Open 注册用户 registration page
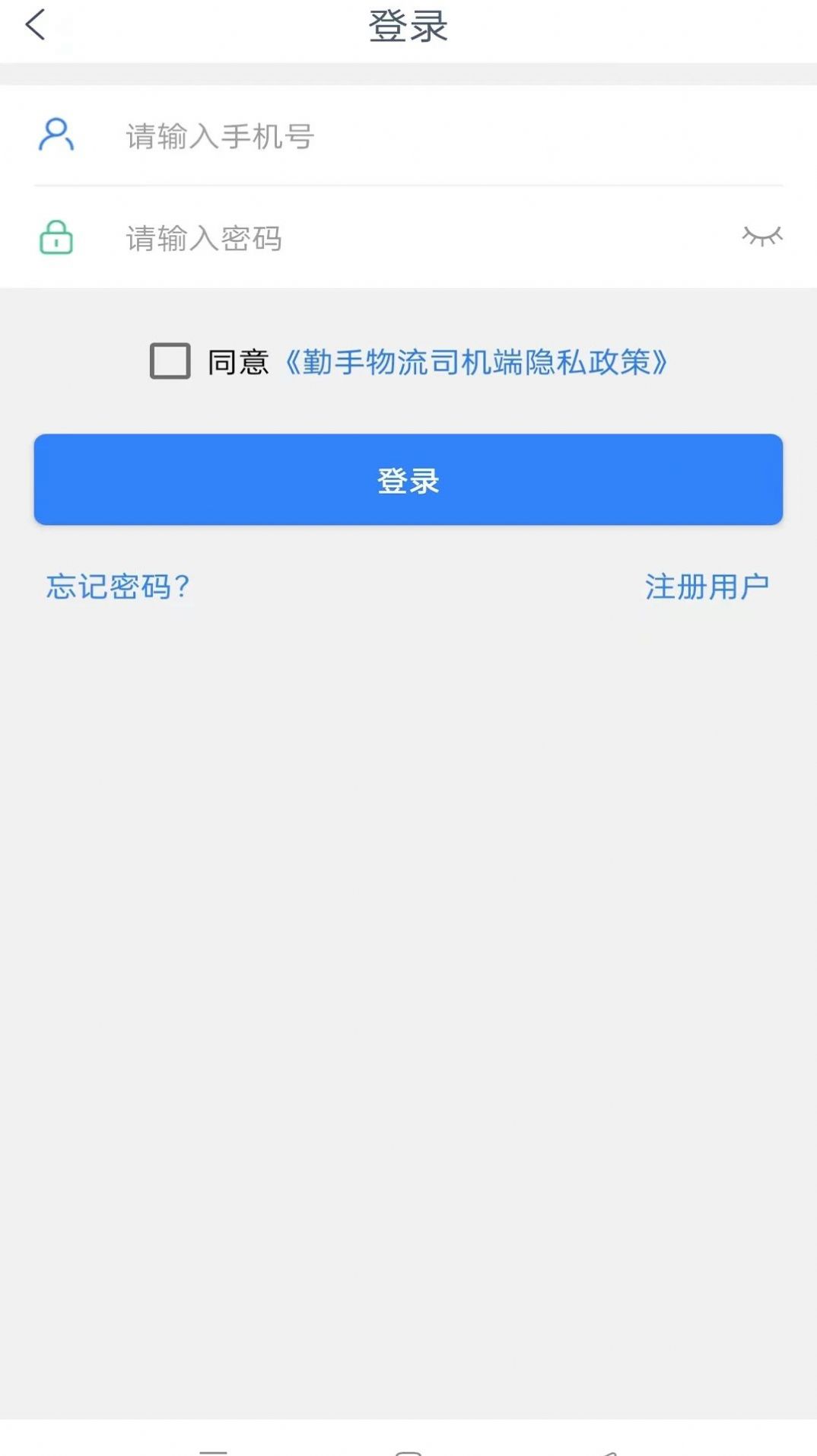The height and width of the screenshot is (1456, 817). (x=707, y=586)
